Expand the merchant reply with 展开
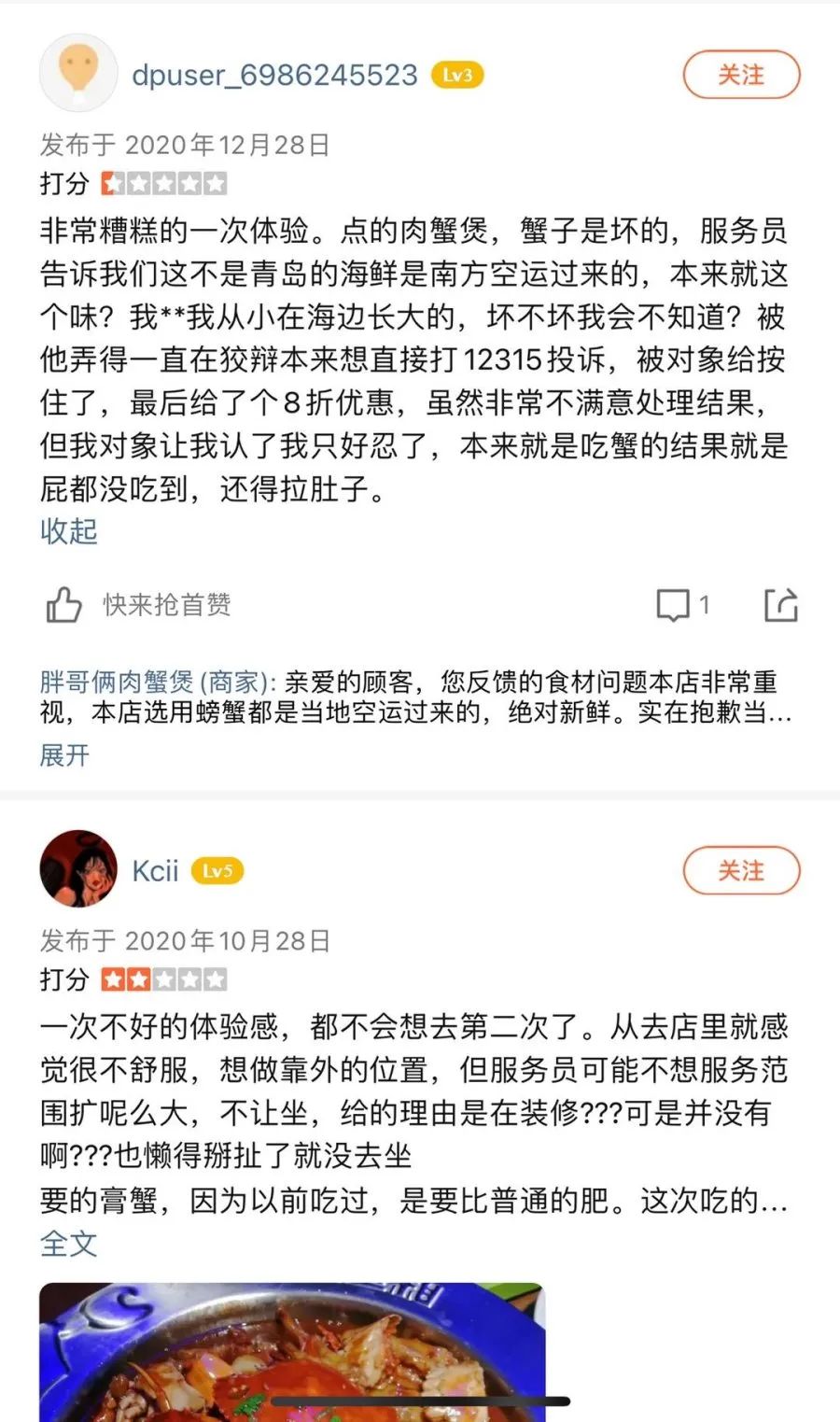The height and width of the screenshot is (1422, 840). (64, 754)
